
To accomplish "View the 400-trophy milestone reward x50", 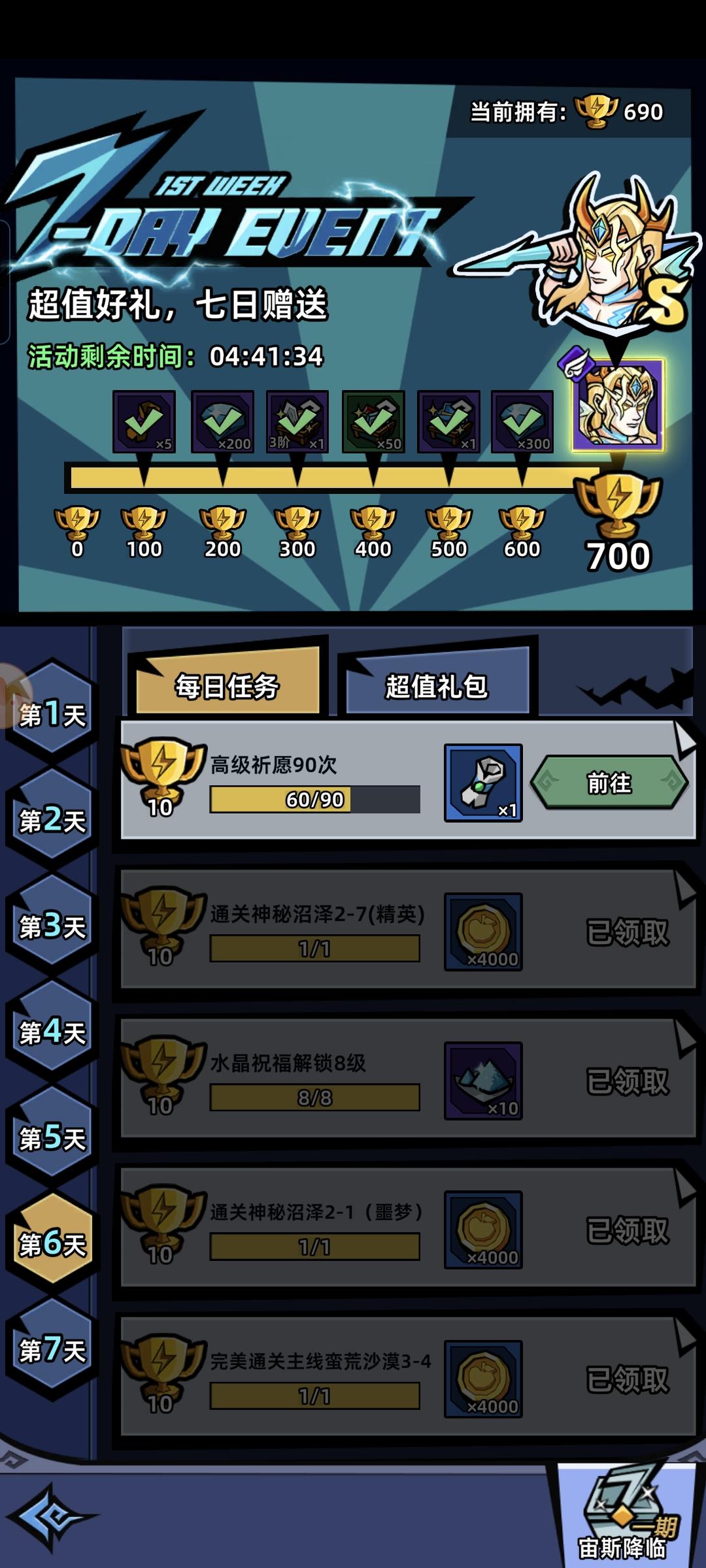I will (373, 421).
